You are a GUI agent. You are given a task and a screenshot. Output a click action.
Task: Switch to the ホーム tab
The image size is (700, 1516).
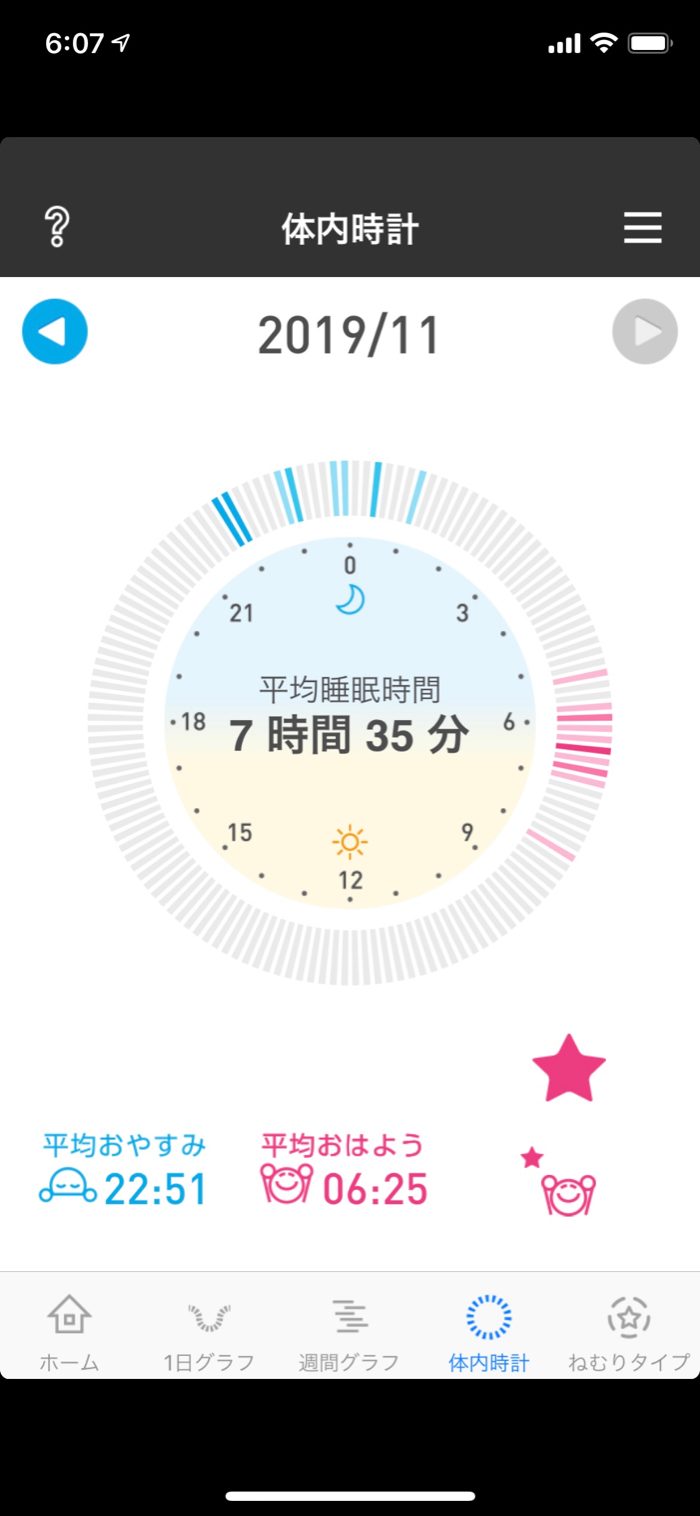coord(69,1332)
